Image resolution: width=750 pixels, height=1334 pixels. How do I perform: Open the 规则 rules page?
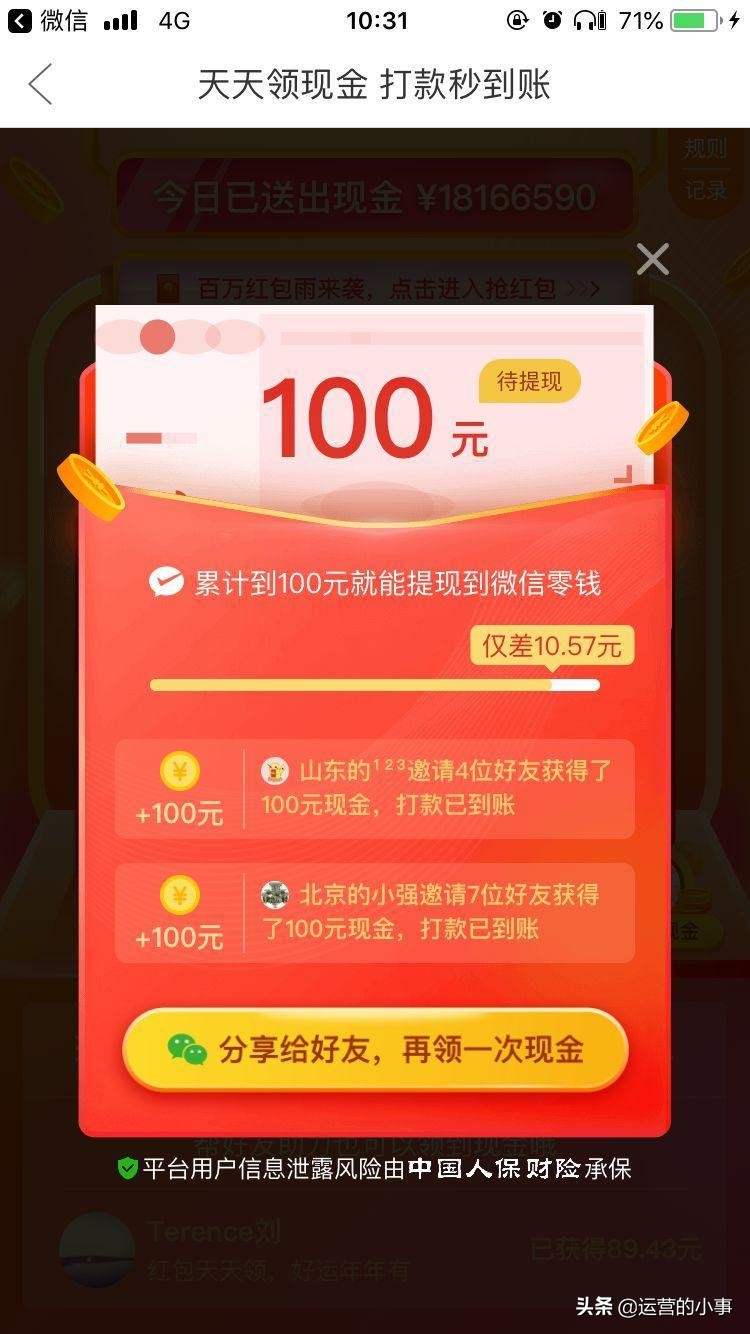(707, 148)
